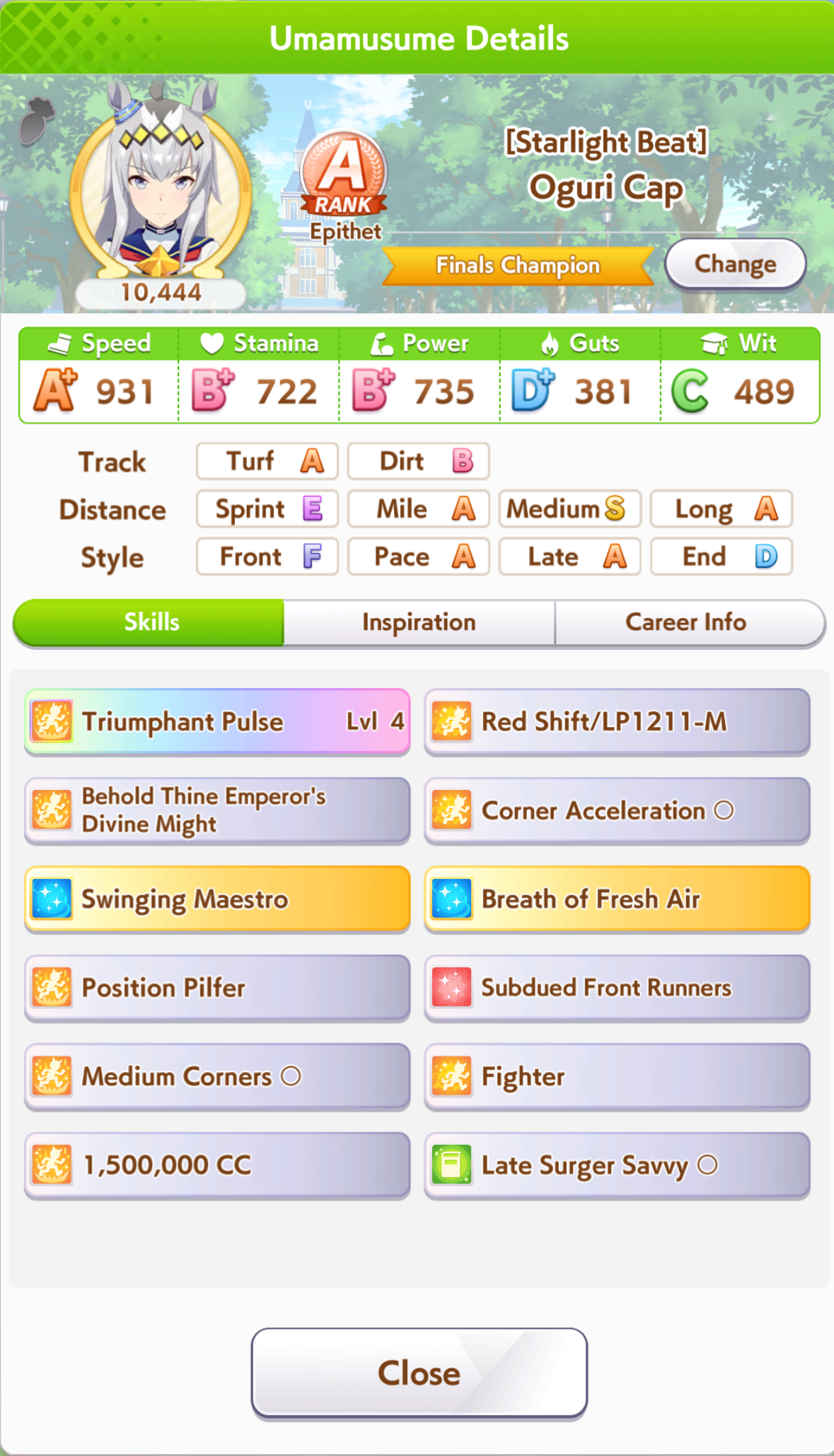Switch to the Inspiration tab
Screen dimensions: 834x1456
419,622
